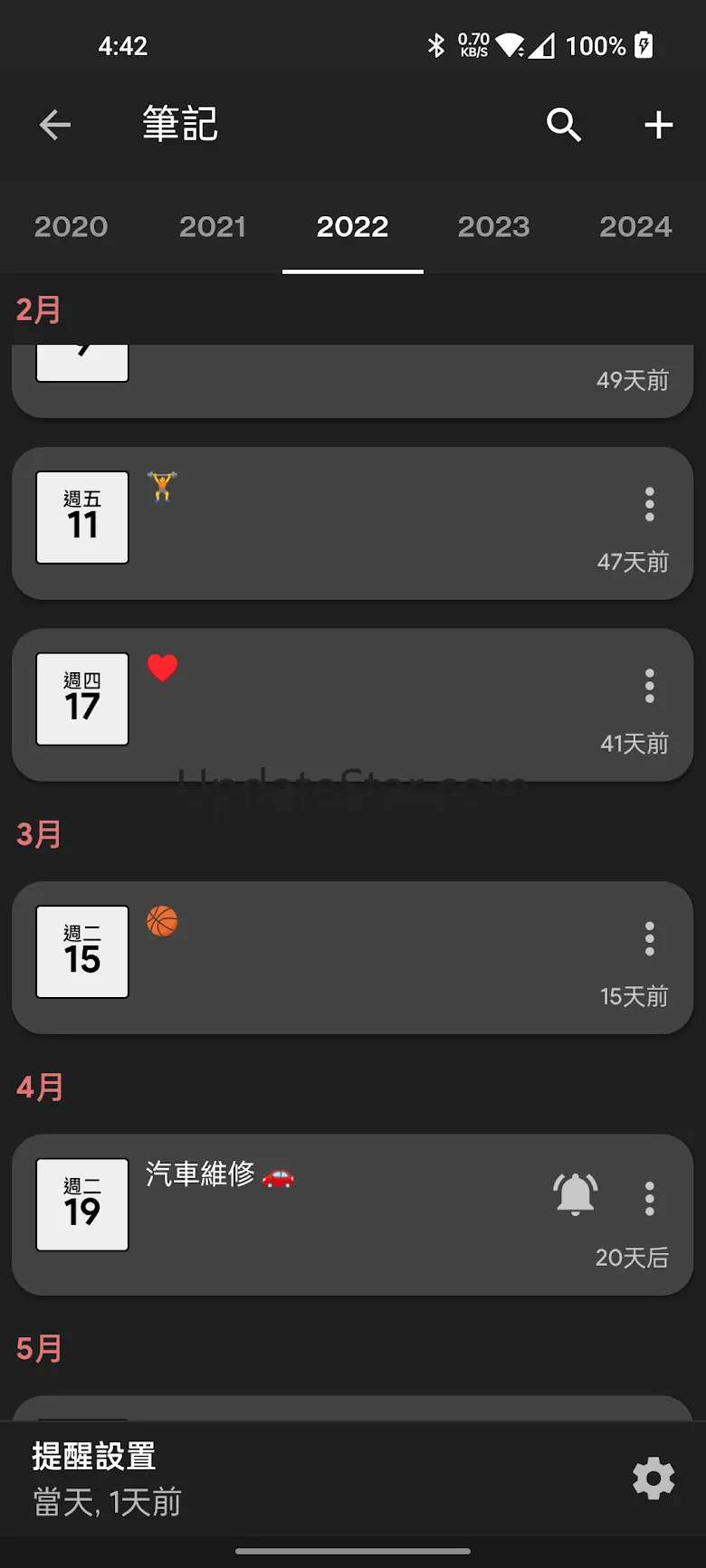Select the 2024 year tab
Image resolution: width=706 pixels, height=1568 pixels.
(635, 227)
